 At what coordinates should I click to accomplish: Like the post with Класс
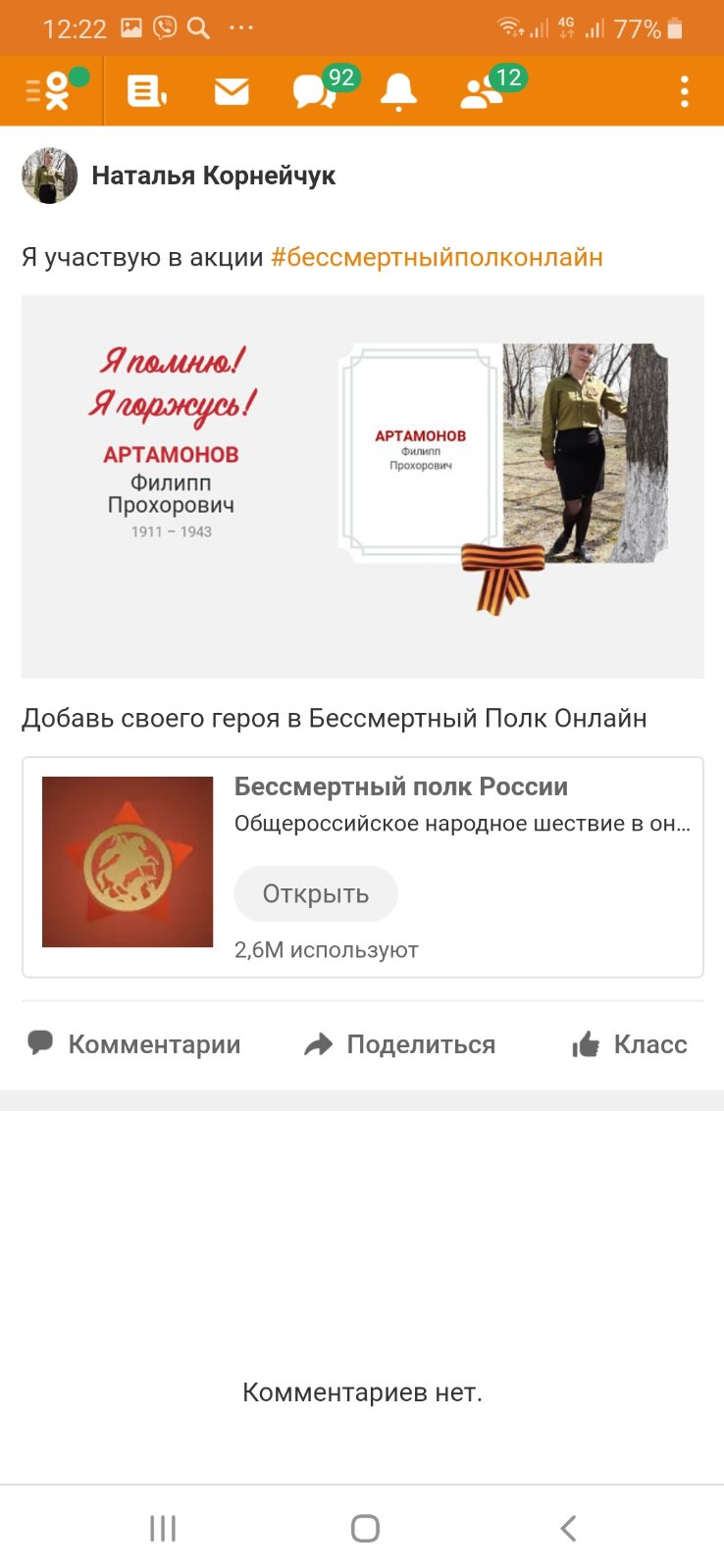click(x=629, y=1044)
